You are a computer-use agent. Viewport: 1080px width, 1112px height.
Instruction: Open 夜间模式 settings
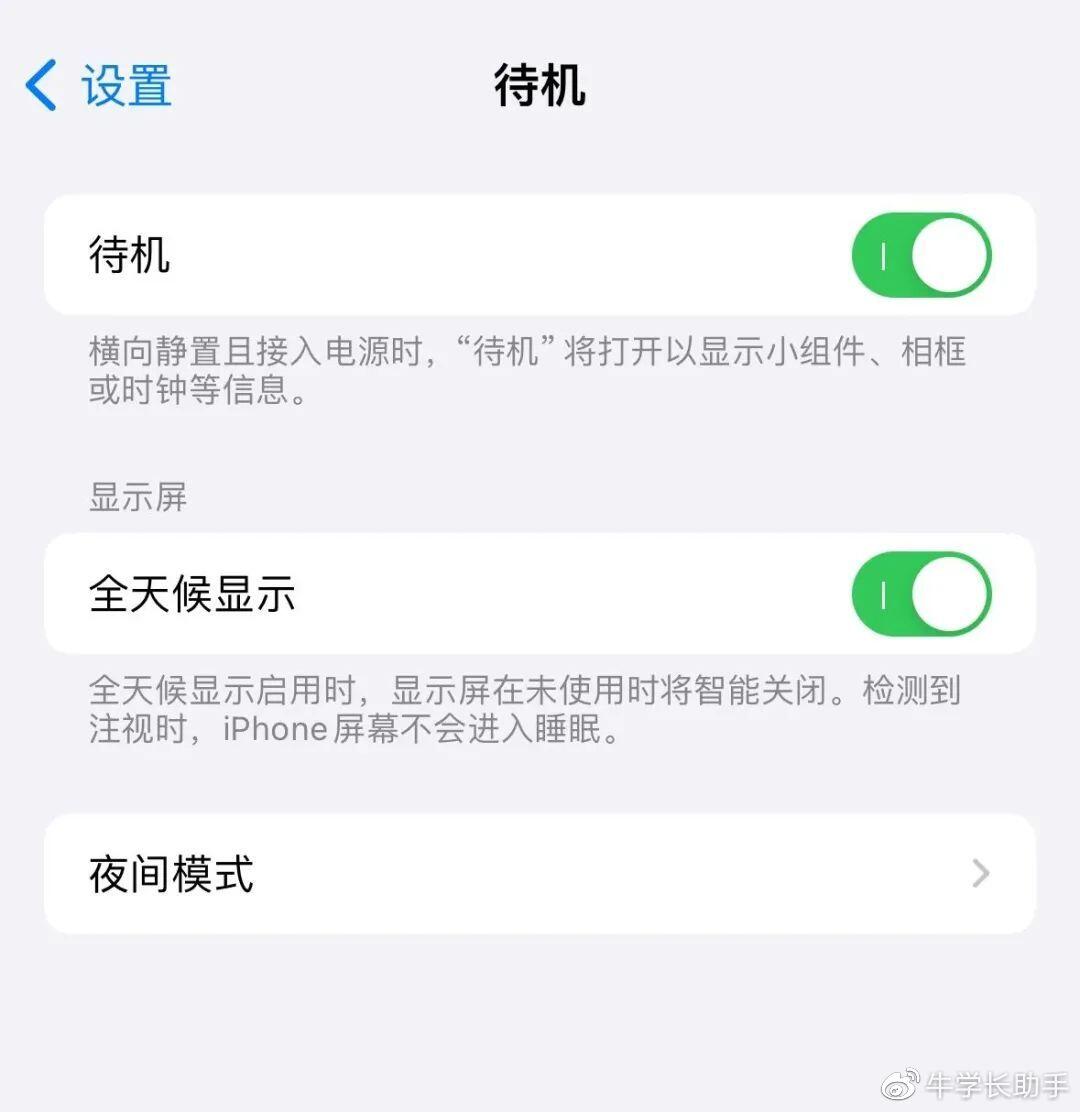(x=540, y=873)
